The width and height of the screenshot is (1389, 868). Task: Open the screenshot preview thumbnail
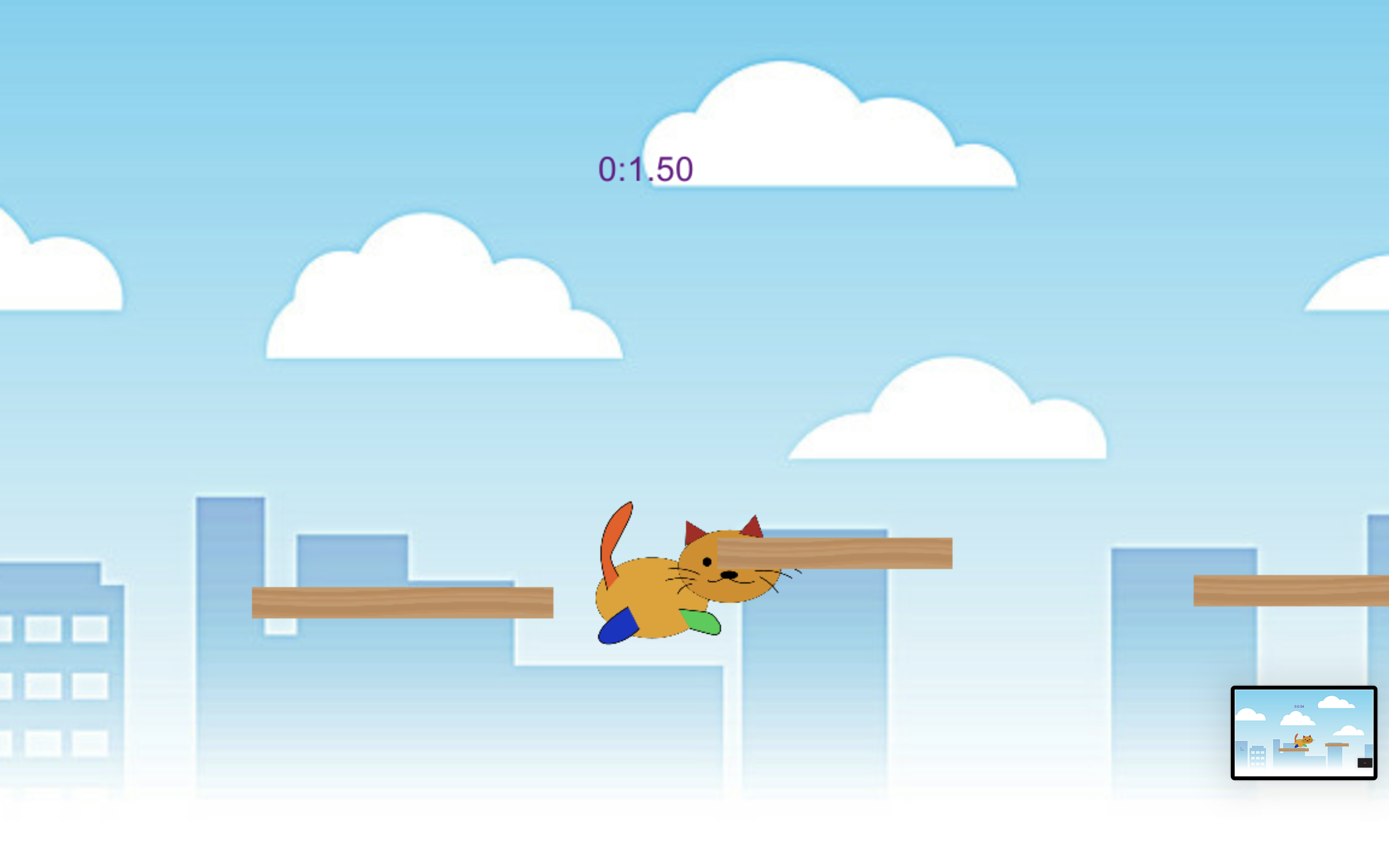click(x=1303, y=732)
